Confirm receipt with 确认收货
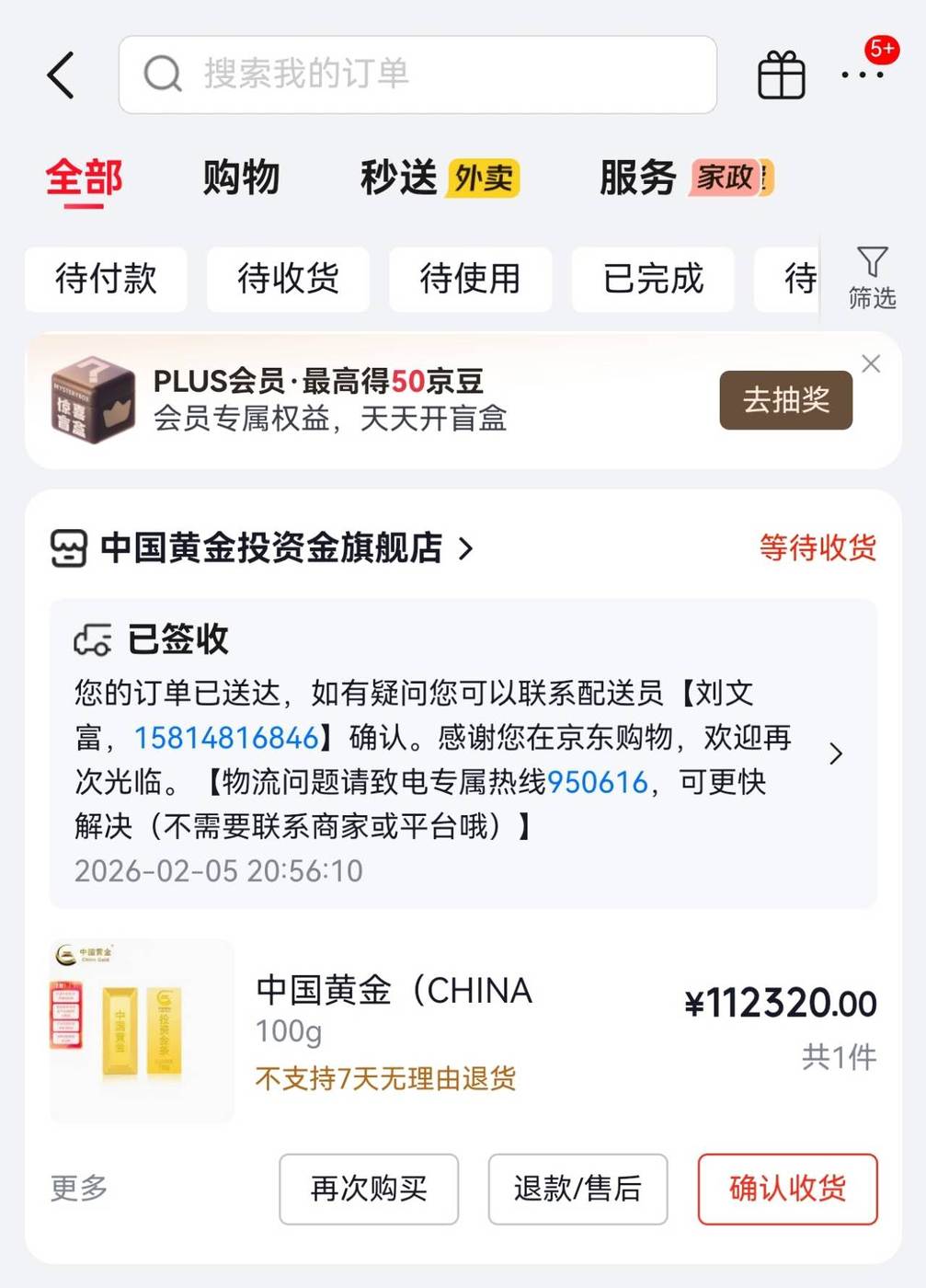Screen dimensions: 926x1288 (x=787, y=1189)
